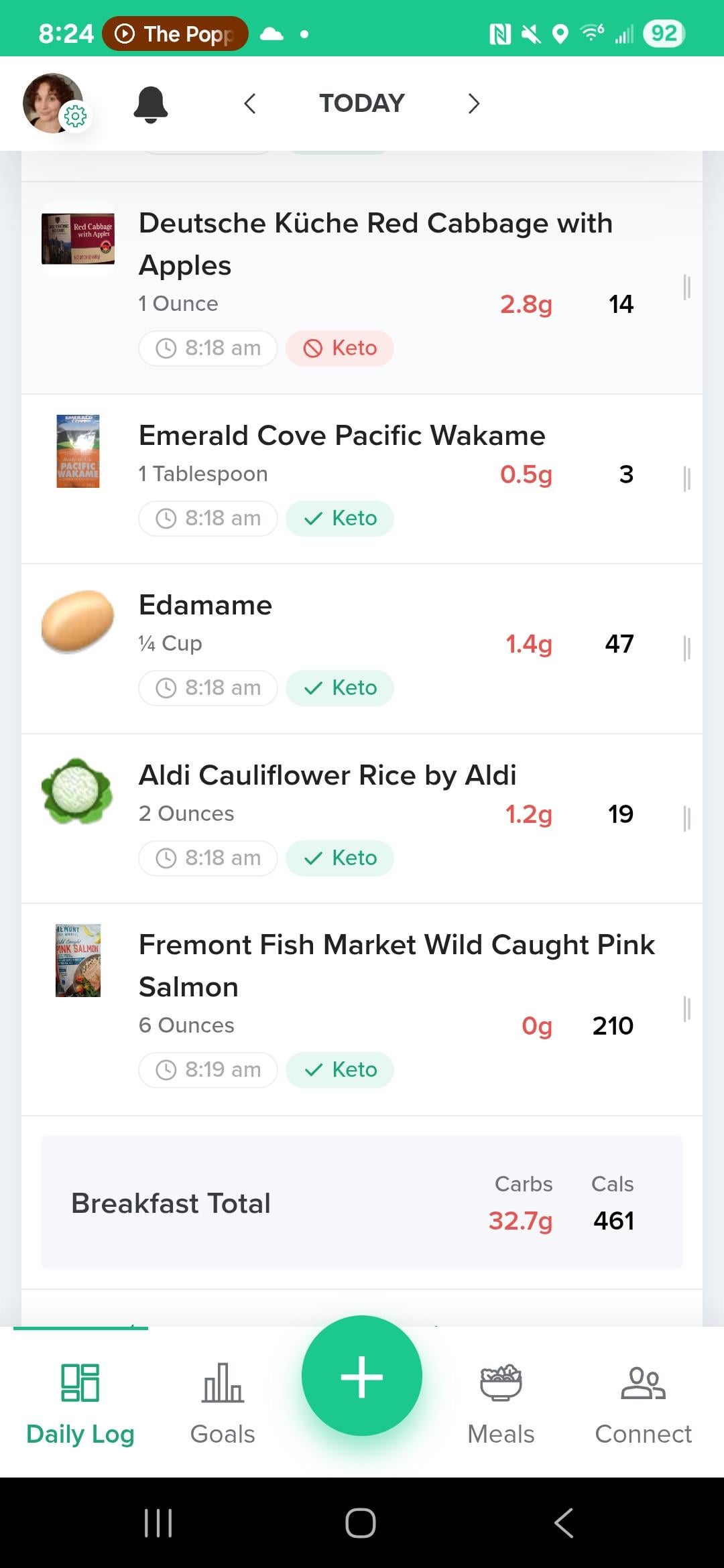Screen dimensions: 724x1568
Task: Open the Edamame entry
Action: point(362,649)
